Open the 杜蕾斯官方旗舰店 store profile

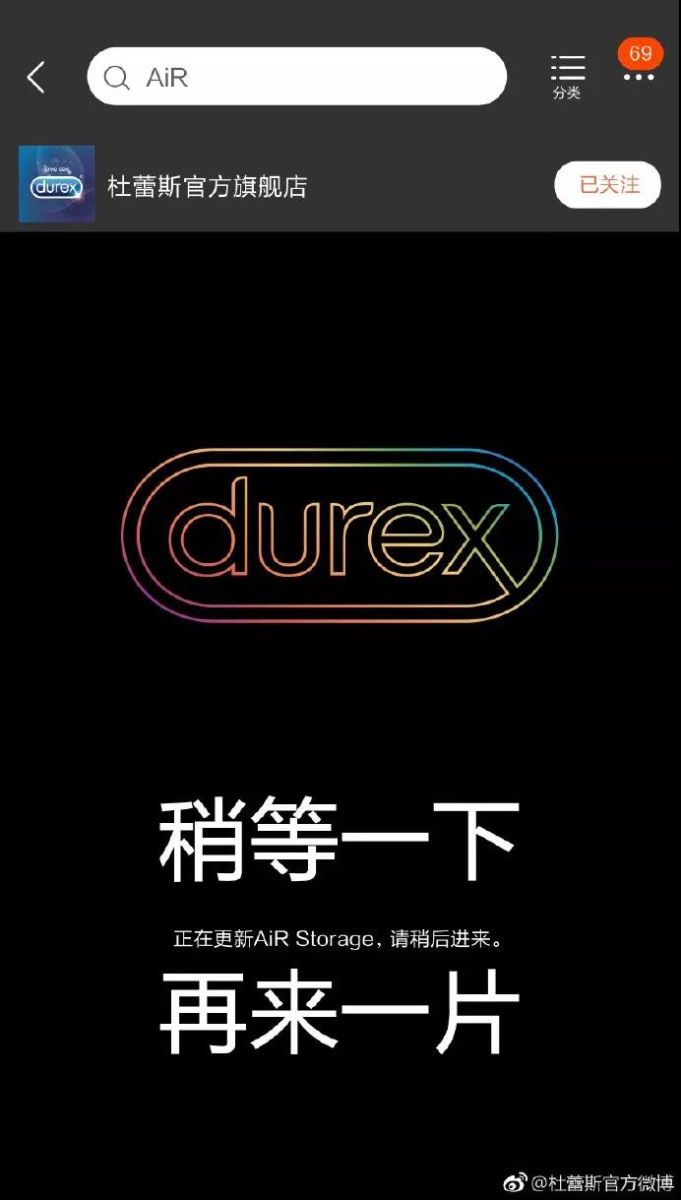point(206,186)
